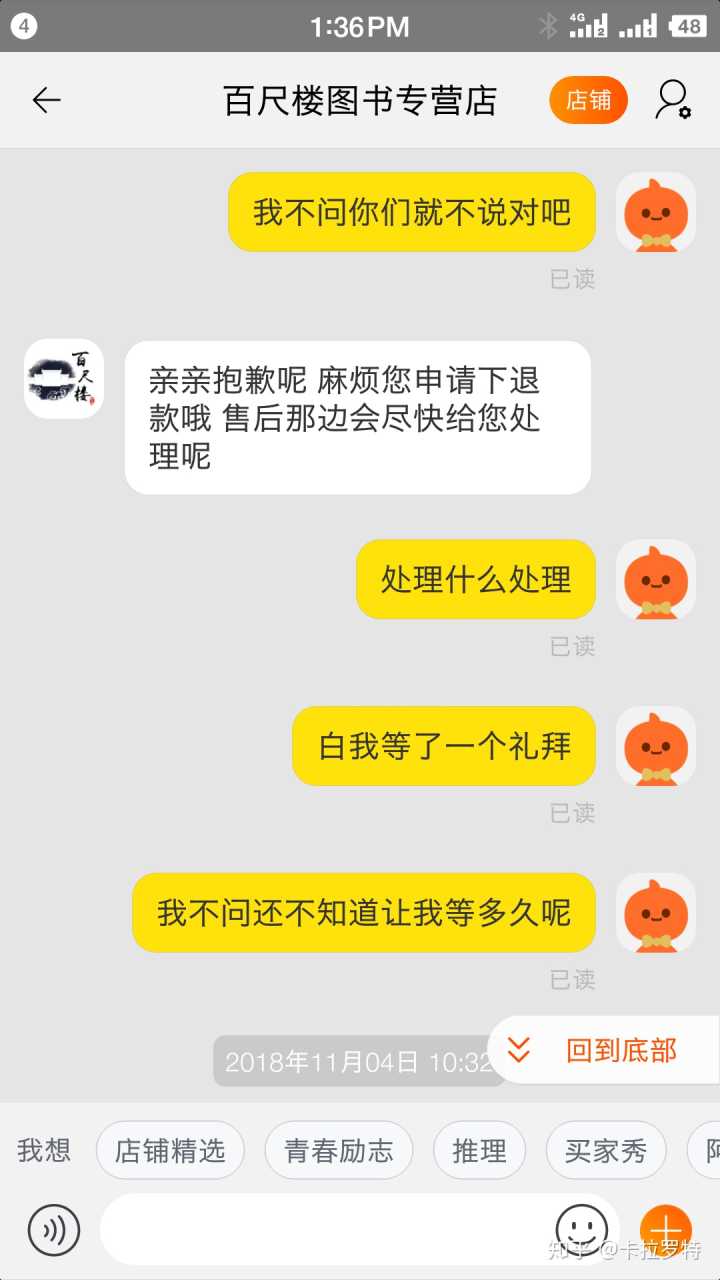The width and height of the screenshot is (720, 1280).
Task: Tap 百尺楼 seller avatar
Action: 64,378
